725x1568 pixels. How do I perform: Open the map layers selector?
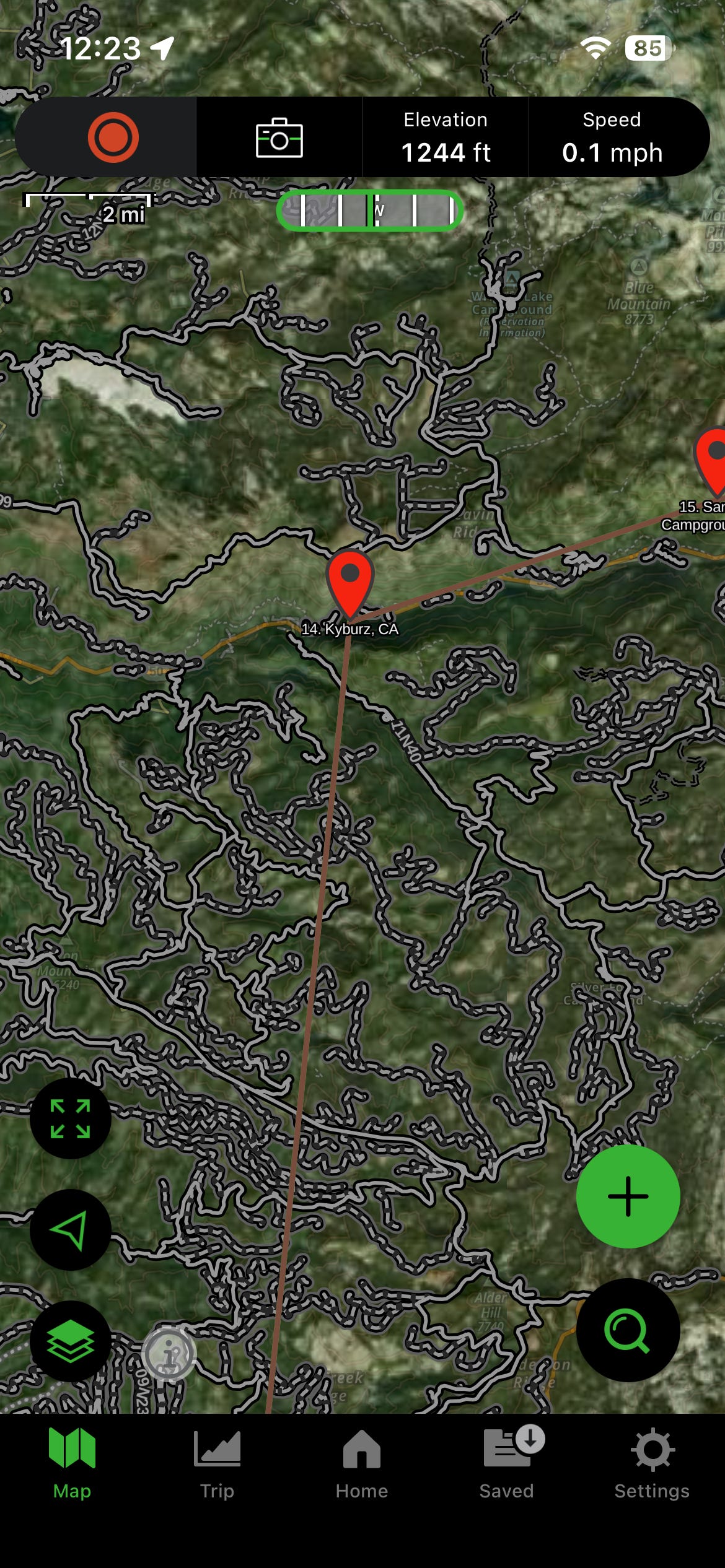pyautogui.click(x=70, y=1341)
